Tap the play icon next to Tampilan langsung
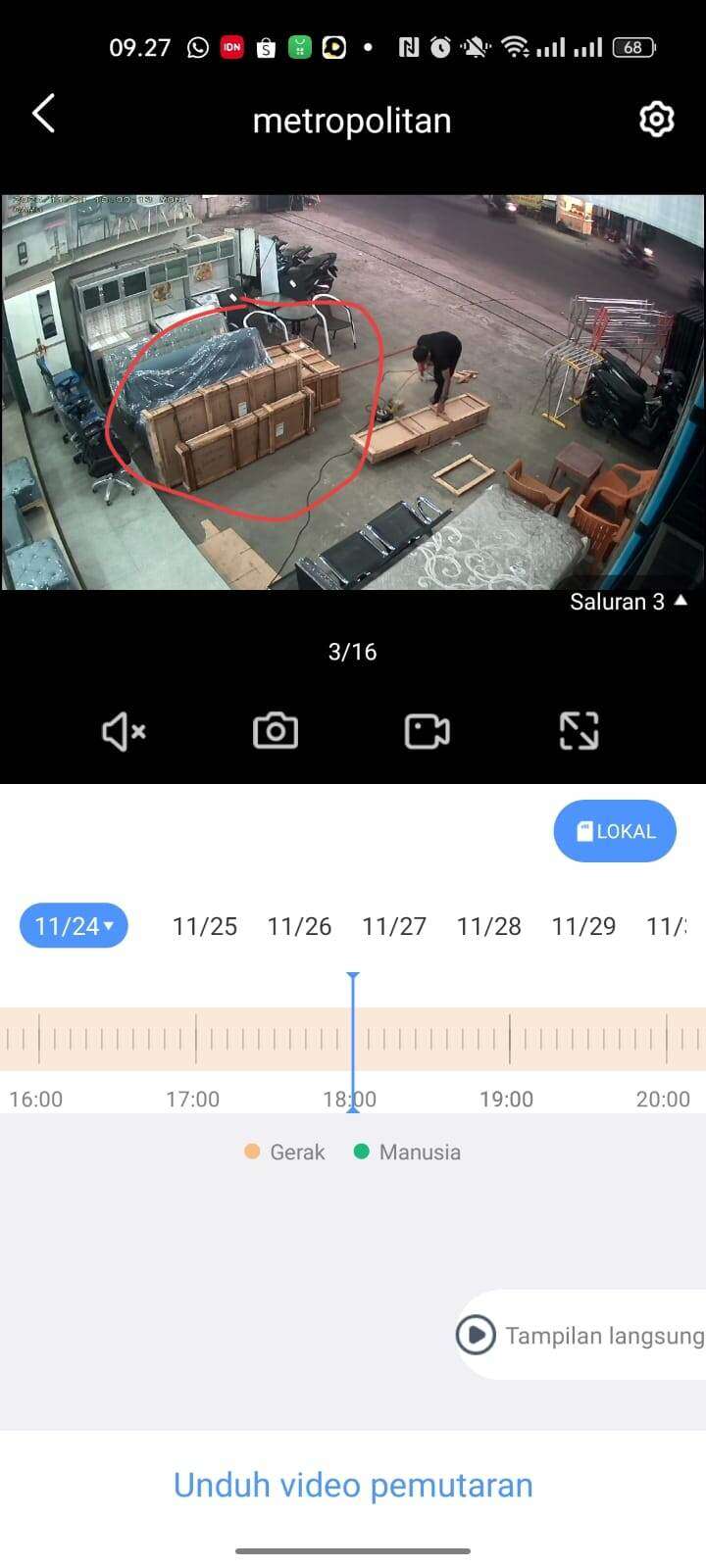 476,1335
